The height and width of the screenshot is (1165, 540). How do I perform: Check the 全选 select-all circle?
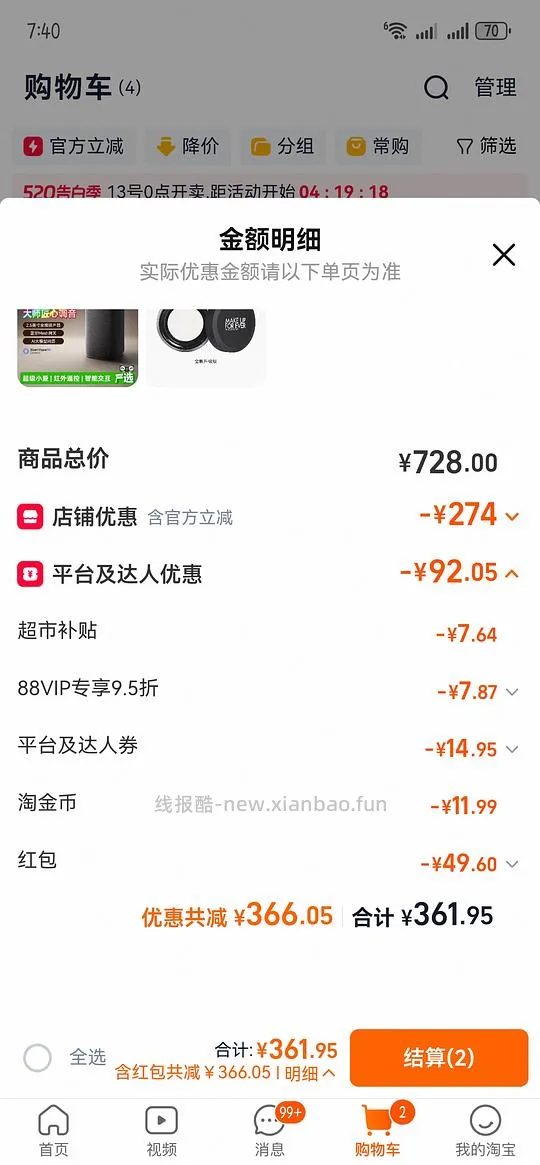37,1057
